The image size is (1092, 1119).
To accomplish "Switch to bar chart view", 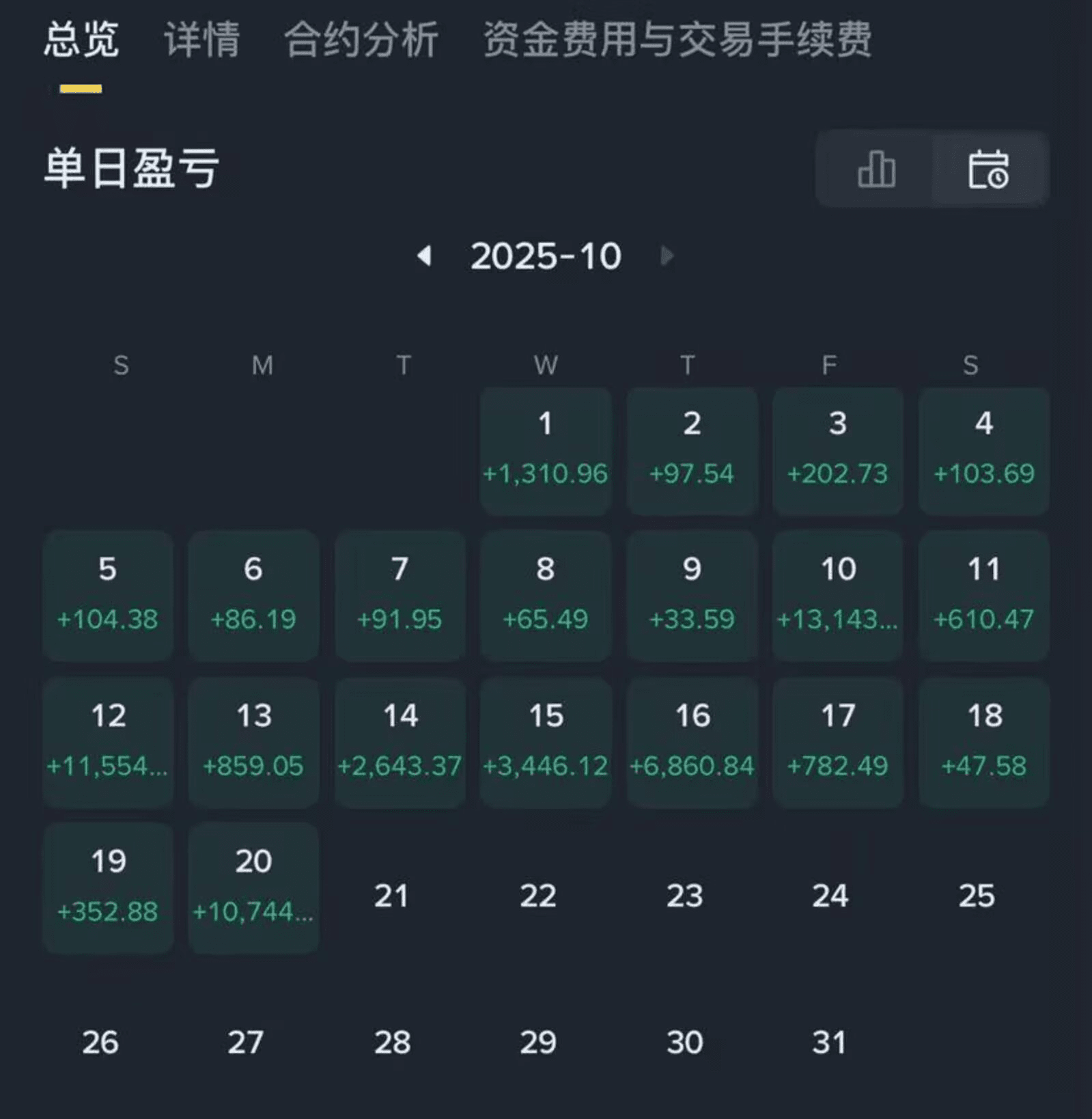I will coord(876,169).
